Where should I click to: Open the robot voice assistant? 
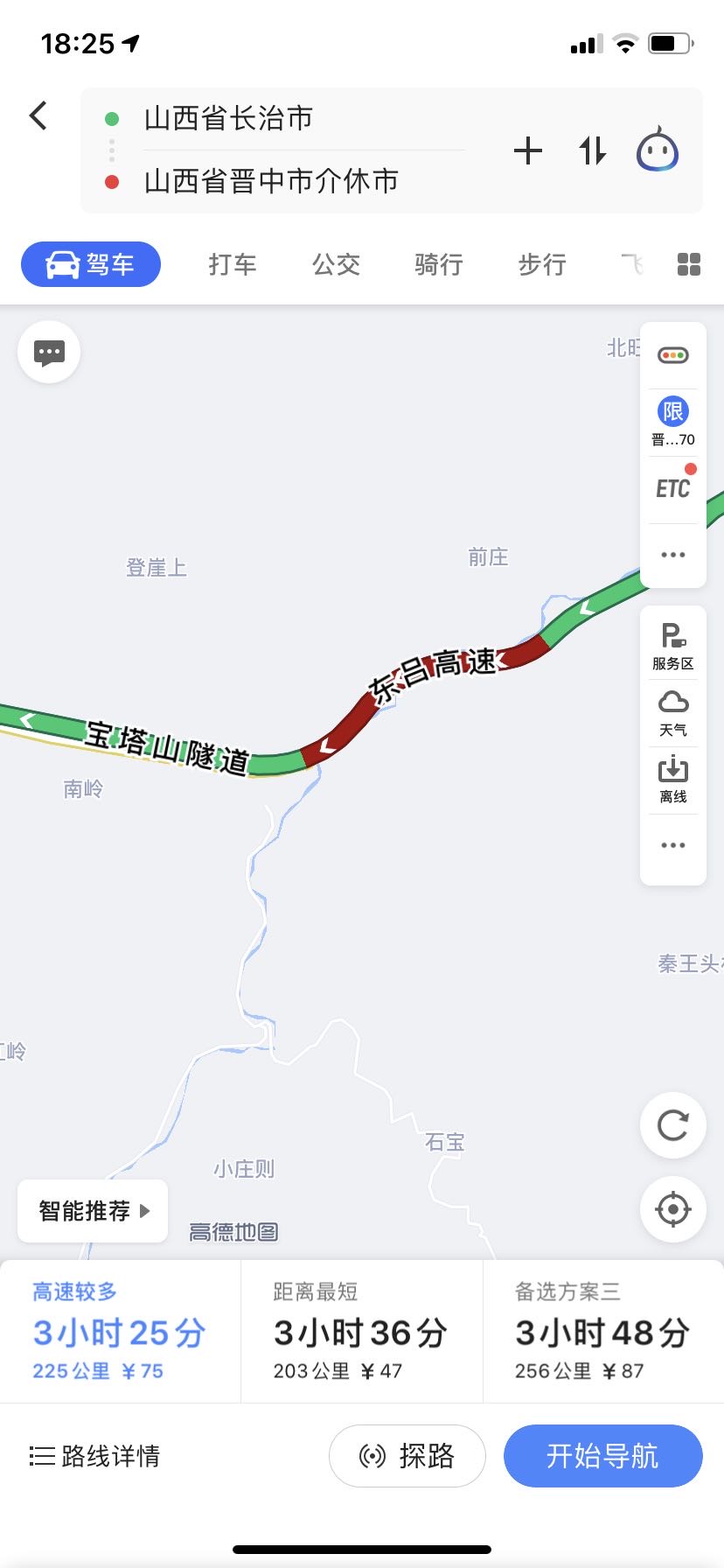click(x=658, y=150)
